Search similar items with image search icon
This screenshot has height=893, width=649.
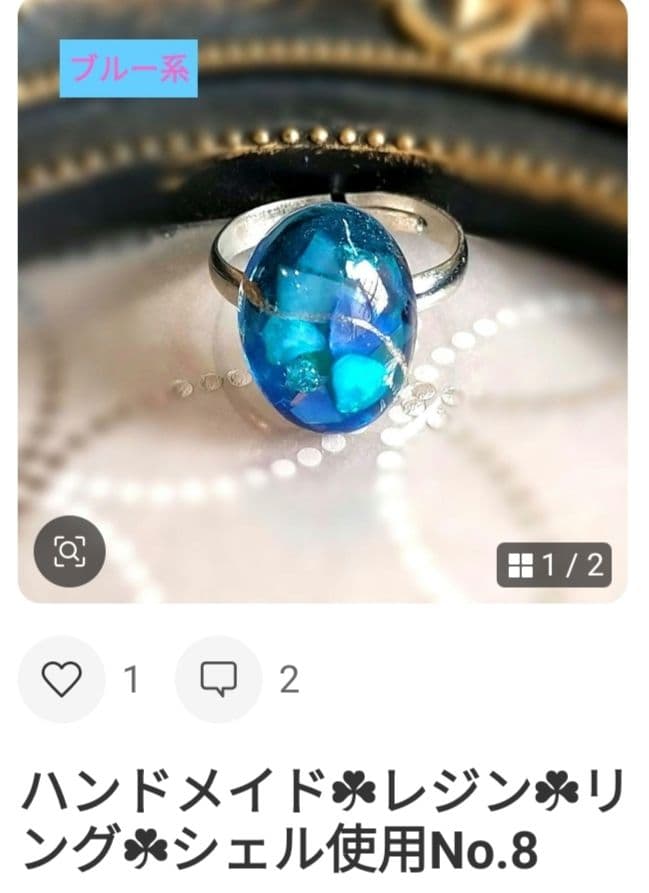click(70, 551)
